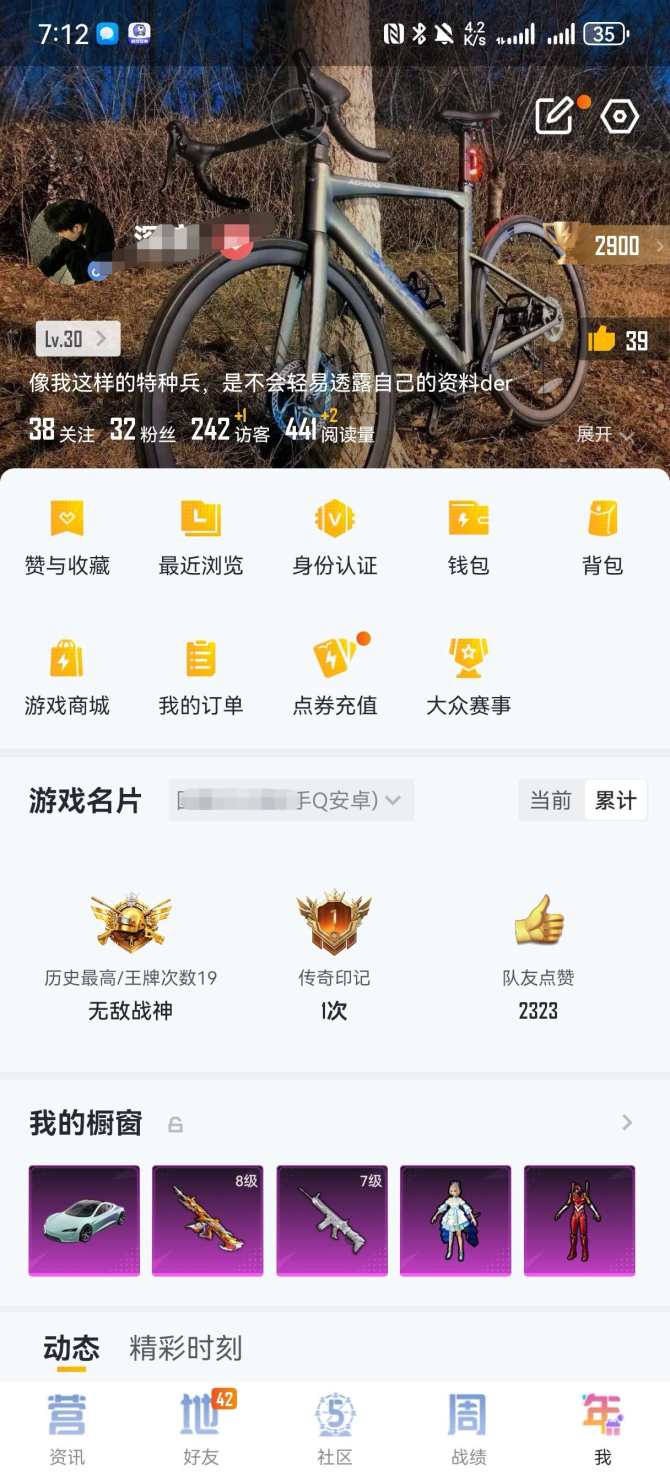Switch to 当前 stats

(x=550, y=800)
